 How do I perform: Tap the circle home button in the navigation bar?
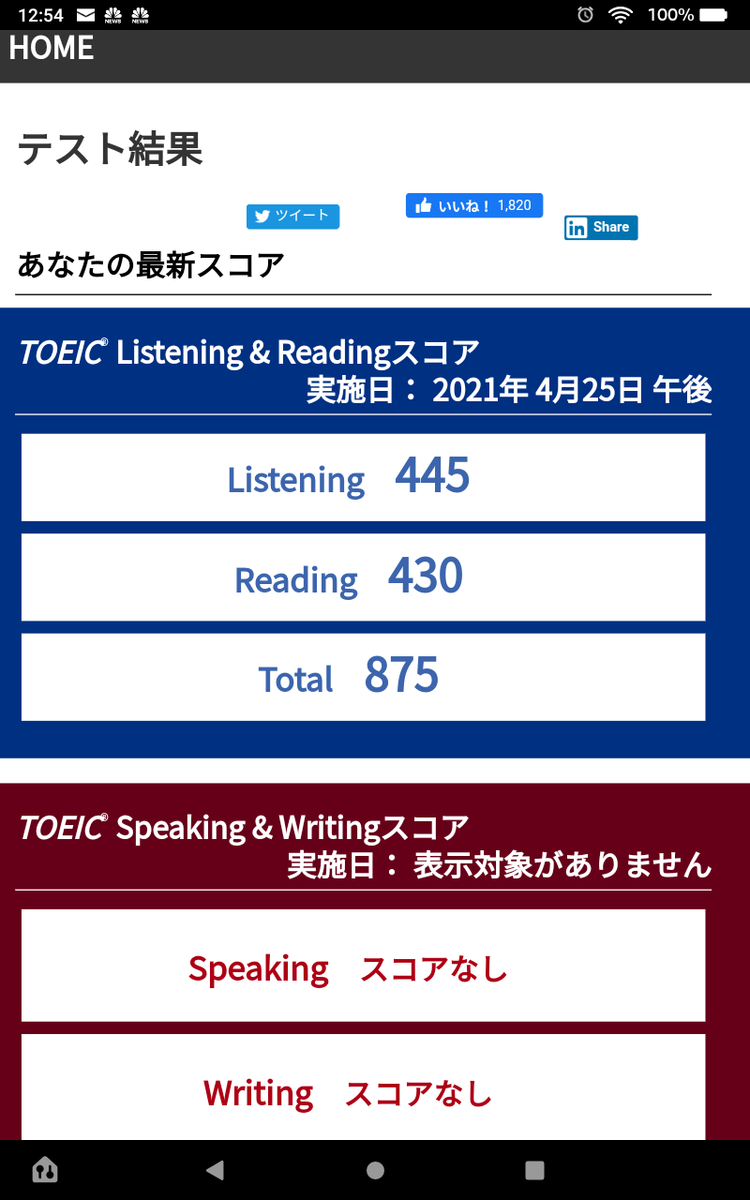pyautogui.click(x=374, y=1169)
